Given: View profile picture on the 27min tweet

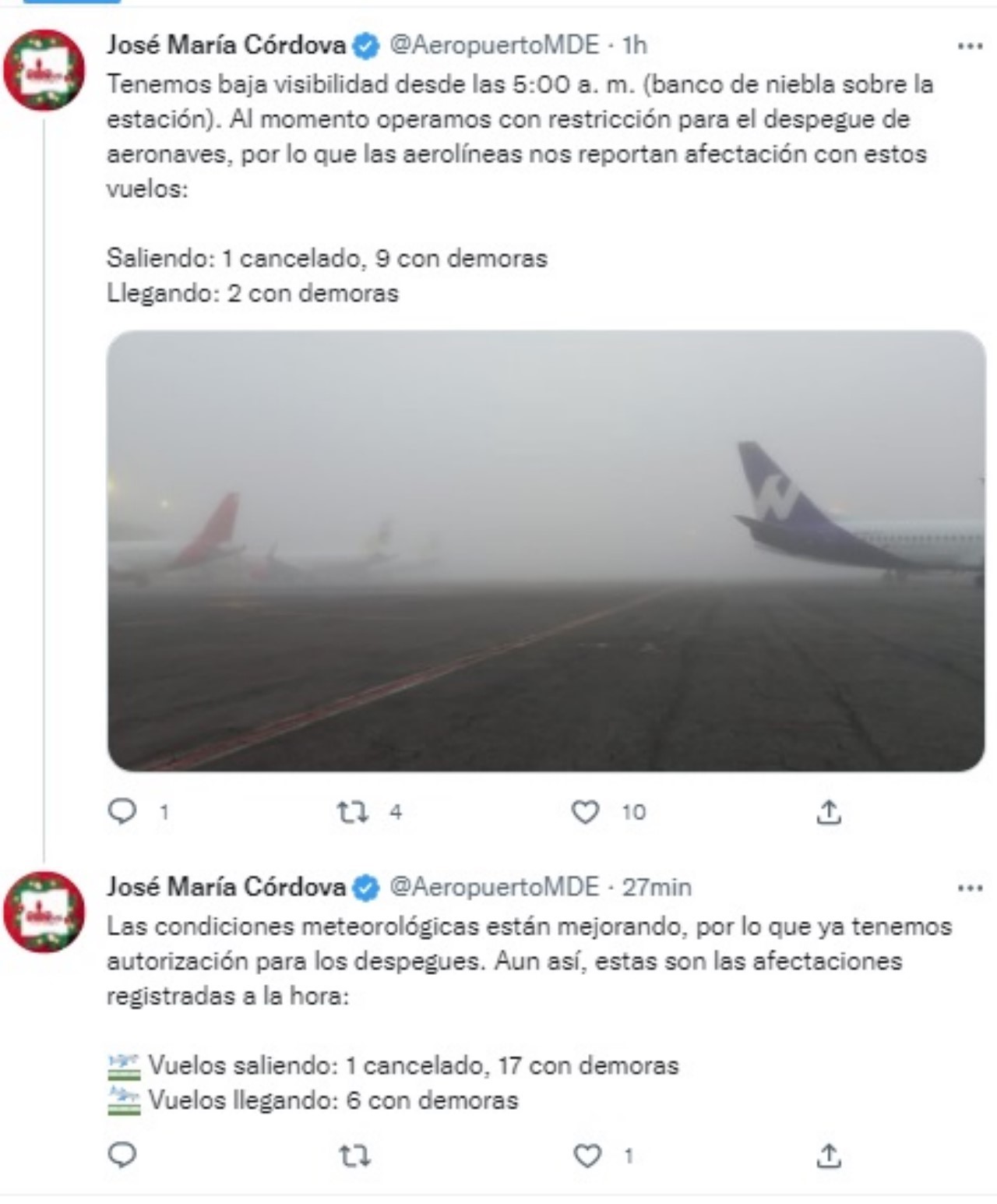Looking at the screenshot, I should 44,912.
